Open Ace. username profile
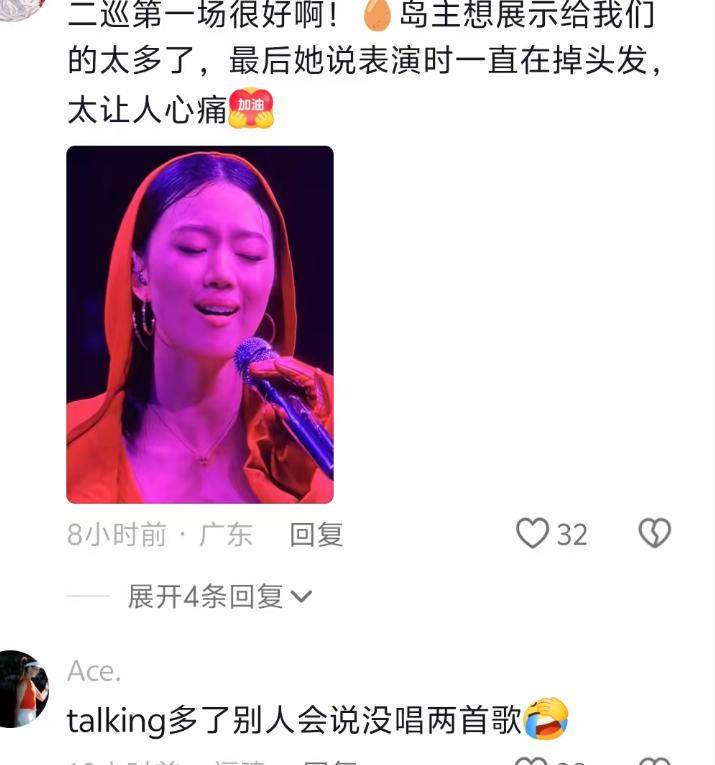The width and height of the screenshot is (715, 765). 94,671
